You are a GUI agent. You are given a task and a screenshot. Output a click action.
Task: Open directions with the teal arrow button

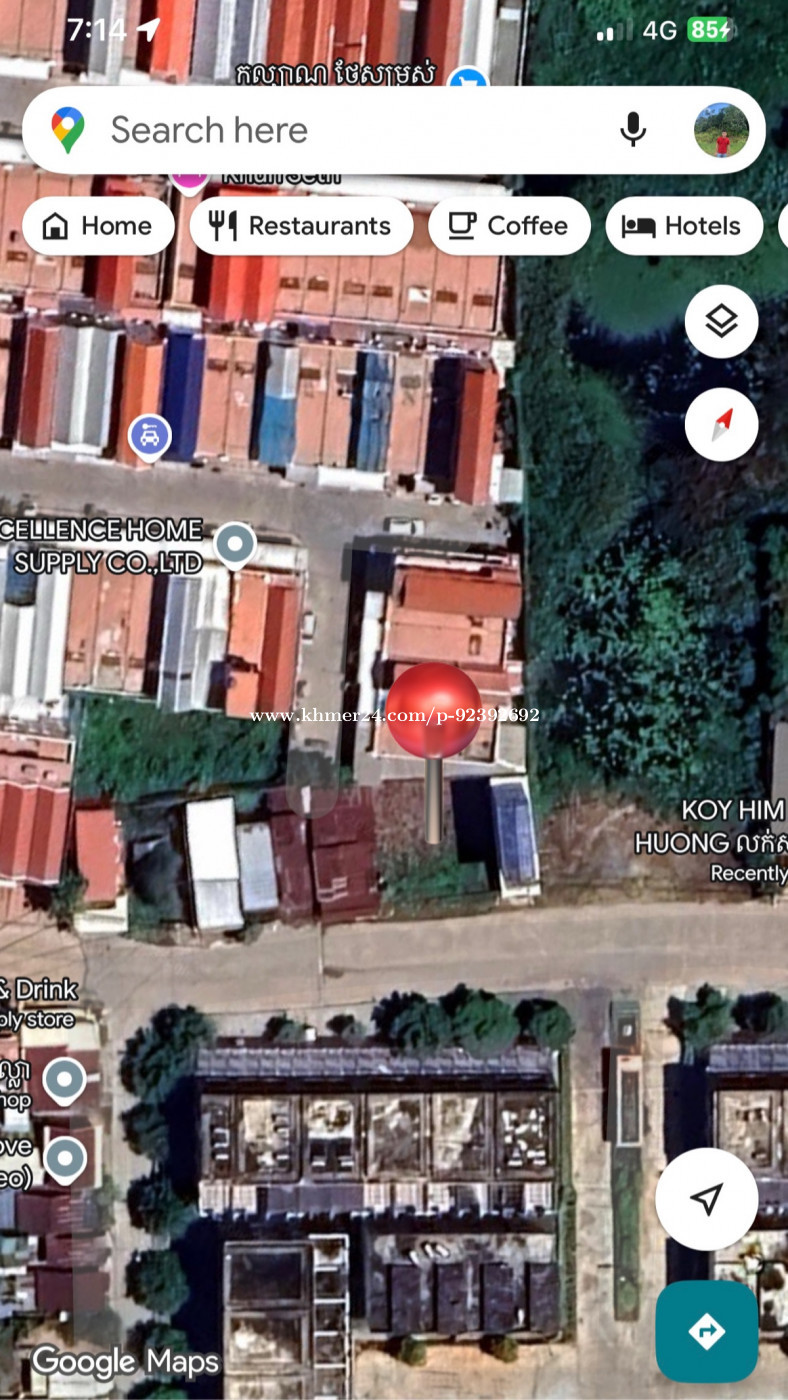click(706, 1331)
